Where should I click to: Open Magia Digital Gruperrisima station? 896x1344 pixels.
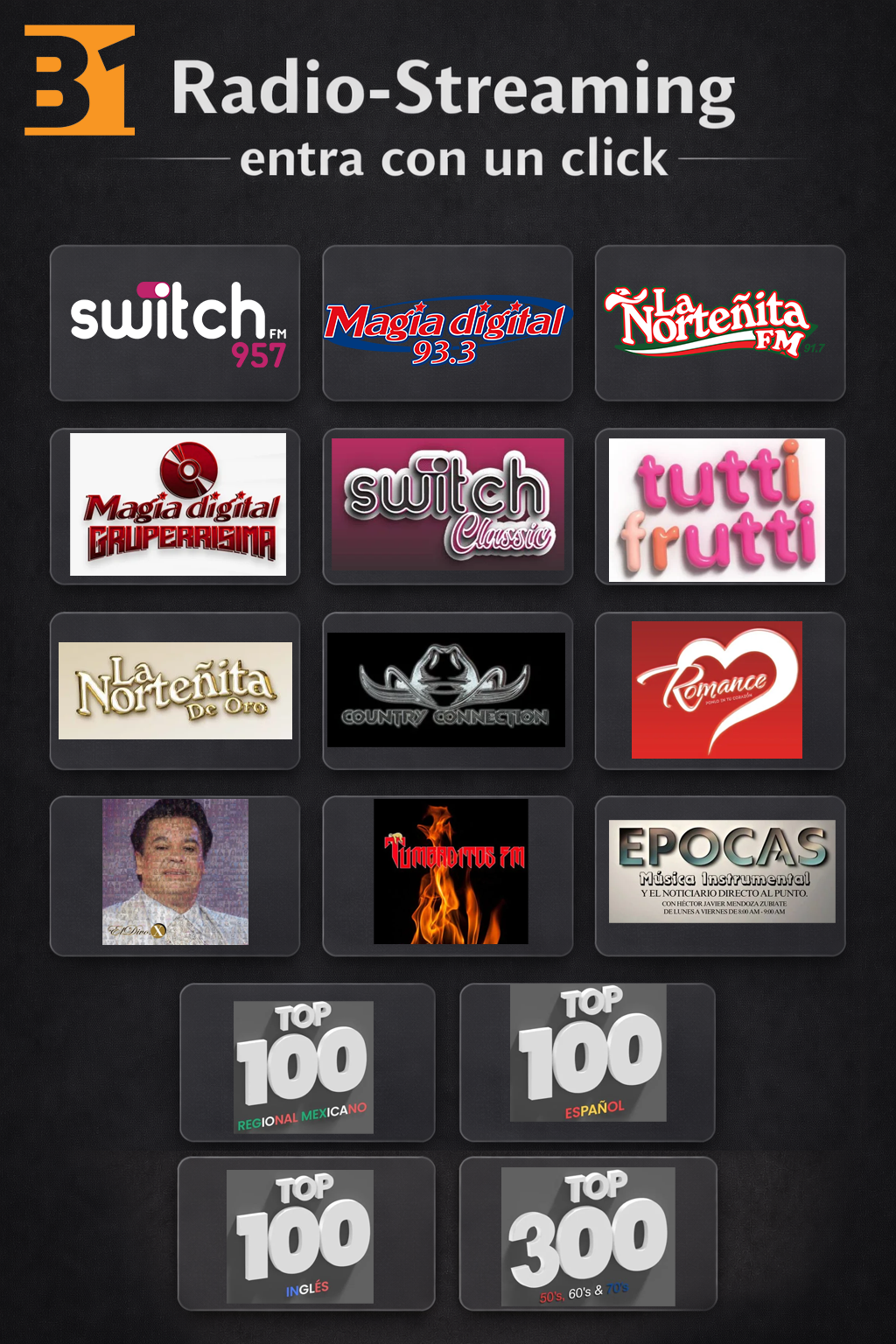[x=175, y=506]
